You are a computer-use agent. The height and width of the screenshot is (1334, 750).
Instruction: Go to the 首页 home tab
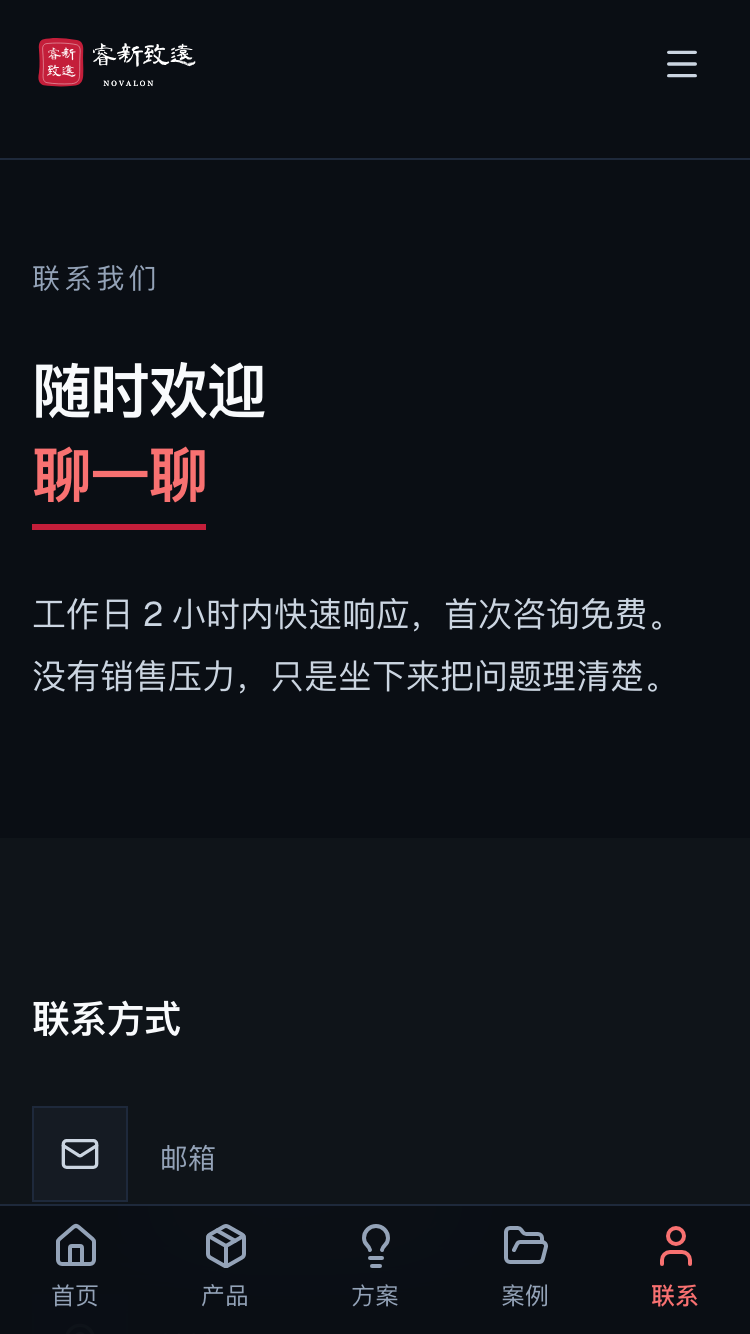pyautogui.click(x=75, y=1267)
